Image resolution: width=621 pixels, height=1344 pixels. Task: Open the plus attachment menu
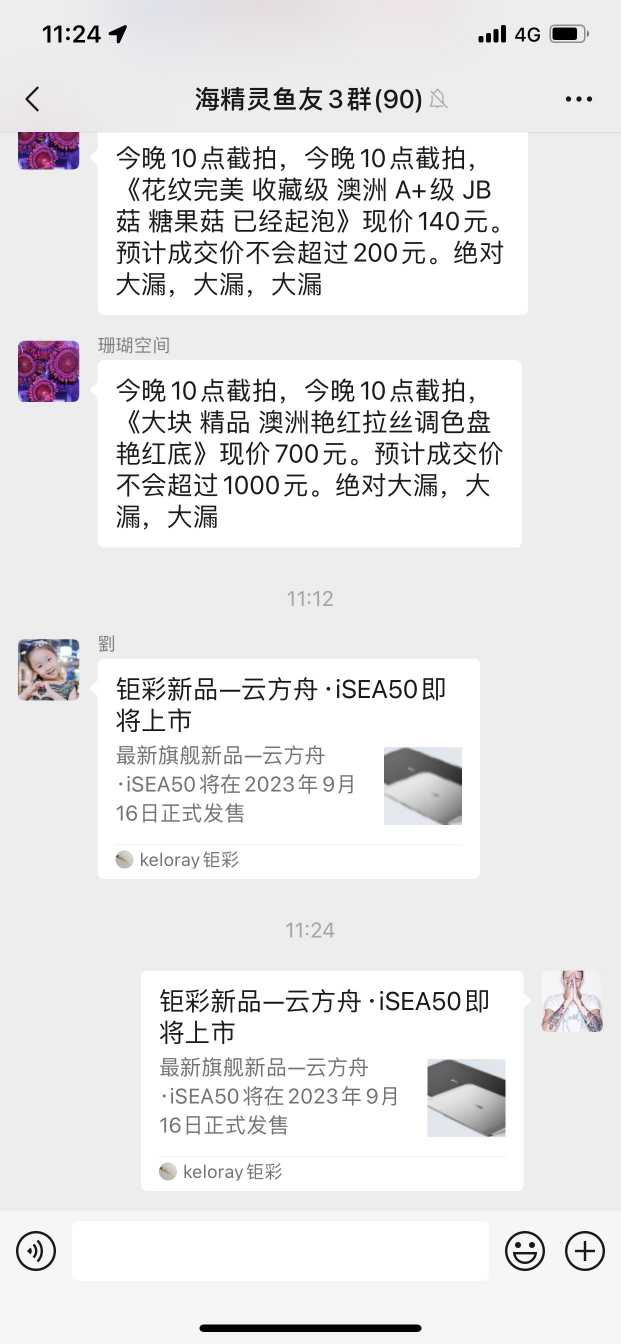click(585, 1251)
